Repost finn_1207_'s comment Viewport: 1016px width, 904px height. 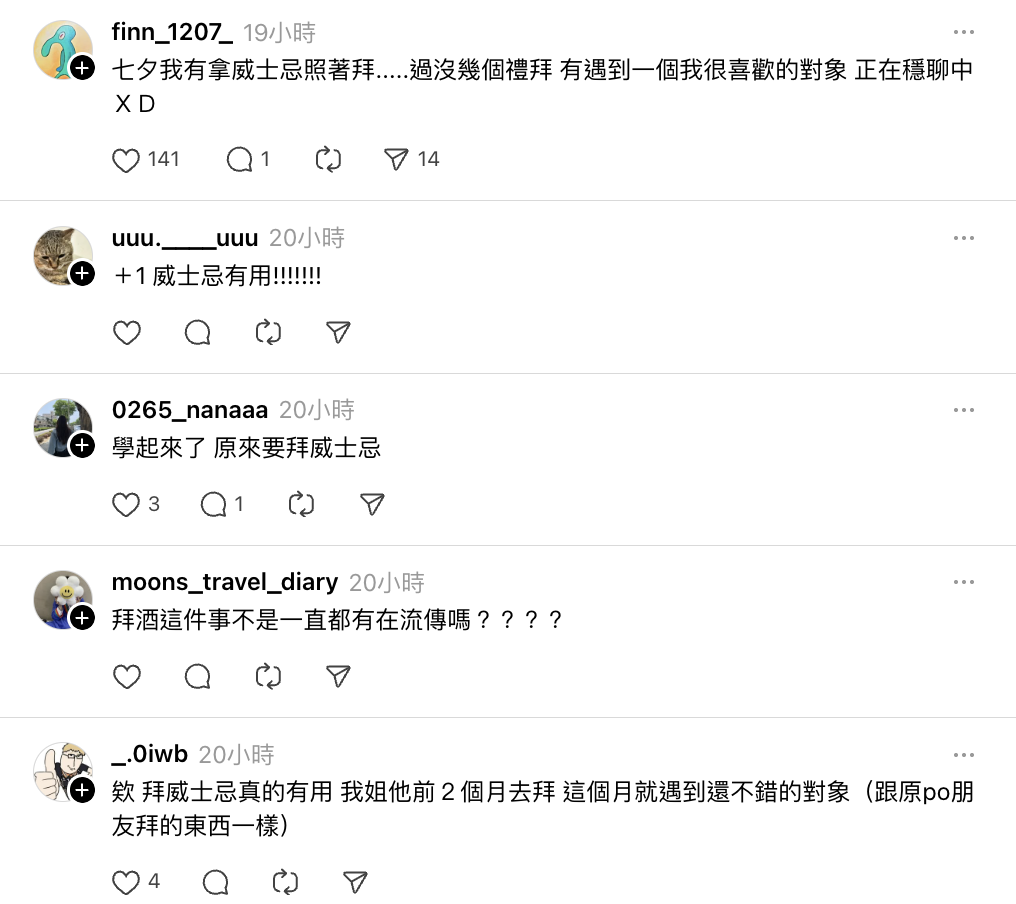click(x=328, y=160)
